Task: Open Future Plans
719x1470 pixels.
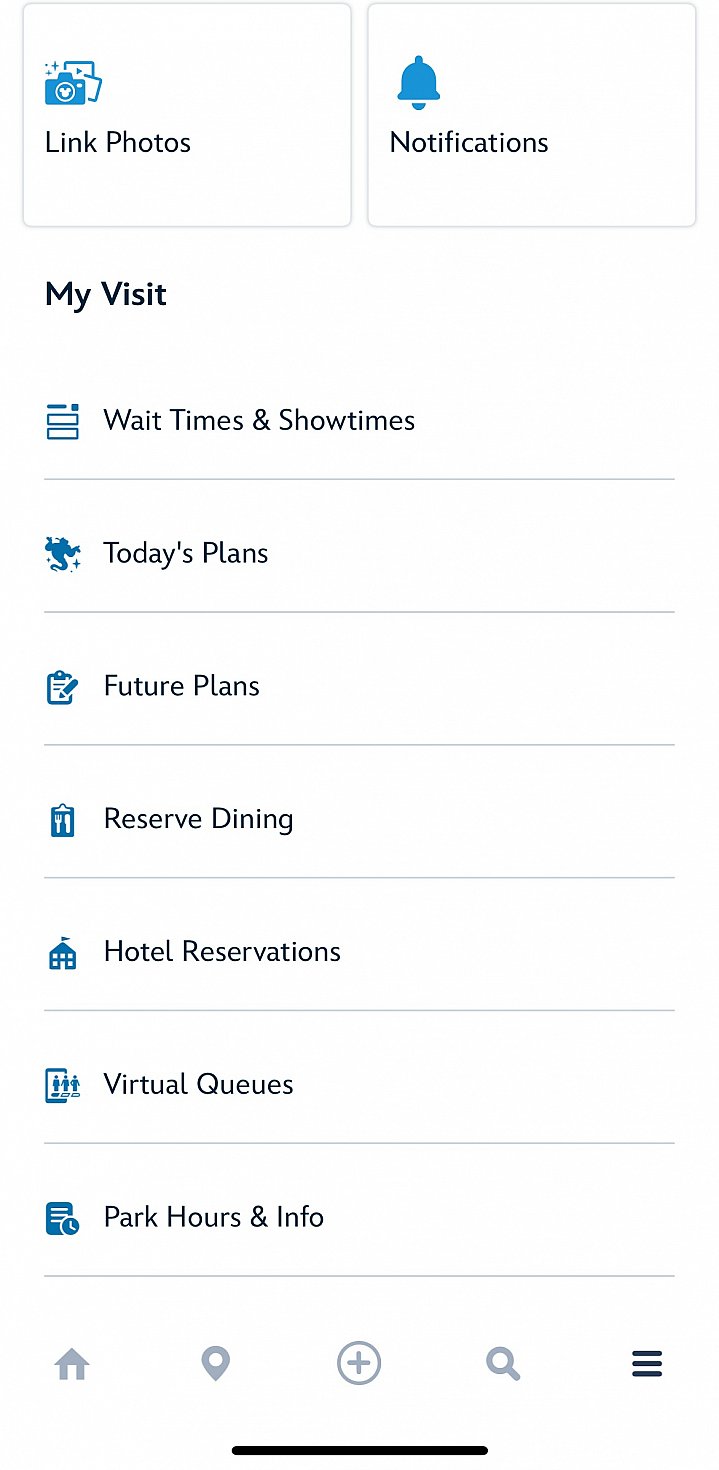Action: pos(359,687)
